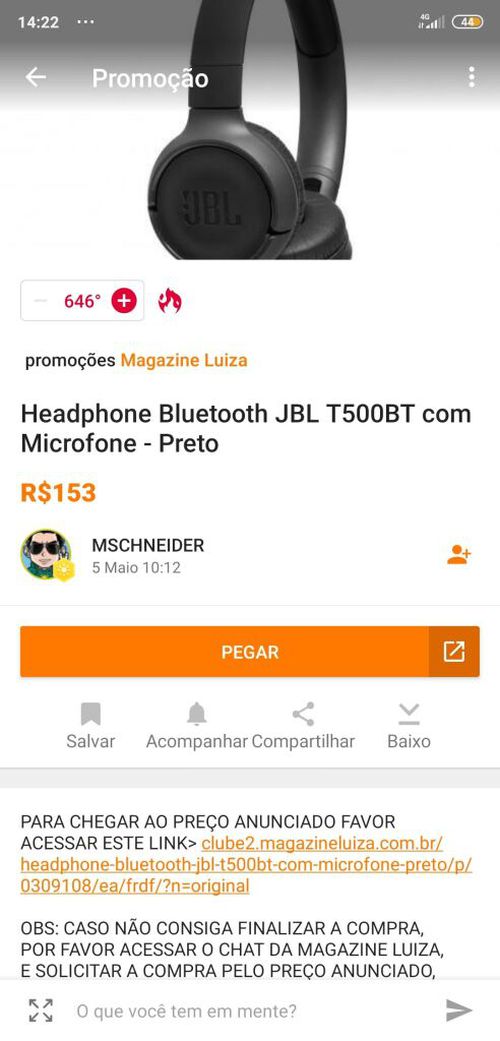500x1041 pixels.
Task: Expand the comment box to fullscreen
Action: (41, 1010)
